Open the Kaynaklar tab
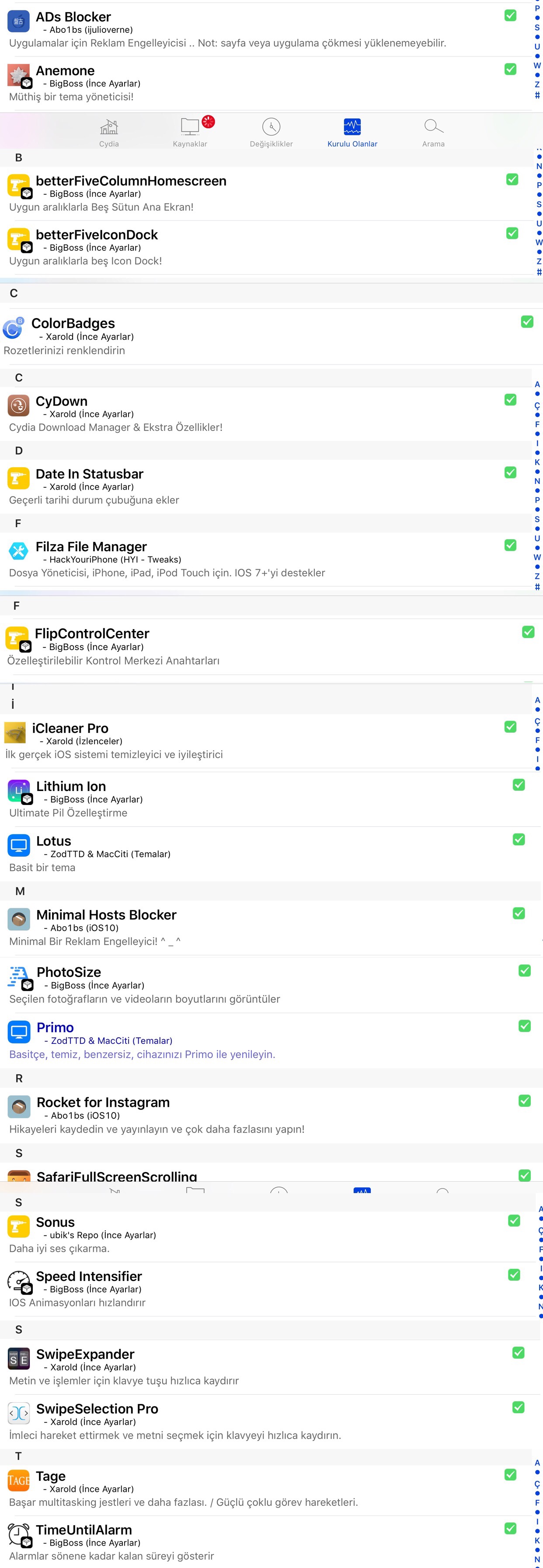This screenshot has height=1568, width=543. (190, 133)
